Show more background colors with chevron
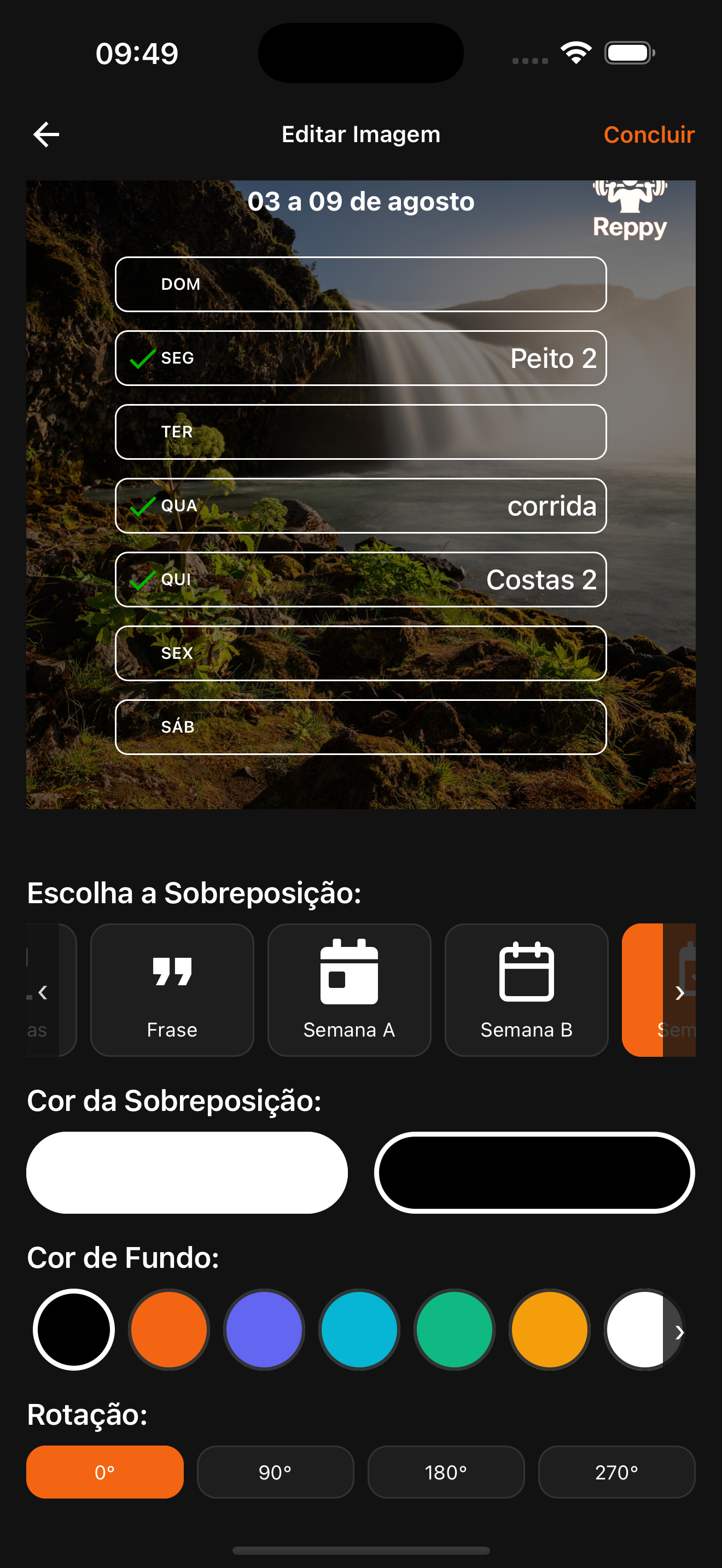This screenshot has height=1568, width=722. [679, 1332]
